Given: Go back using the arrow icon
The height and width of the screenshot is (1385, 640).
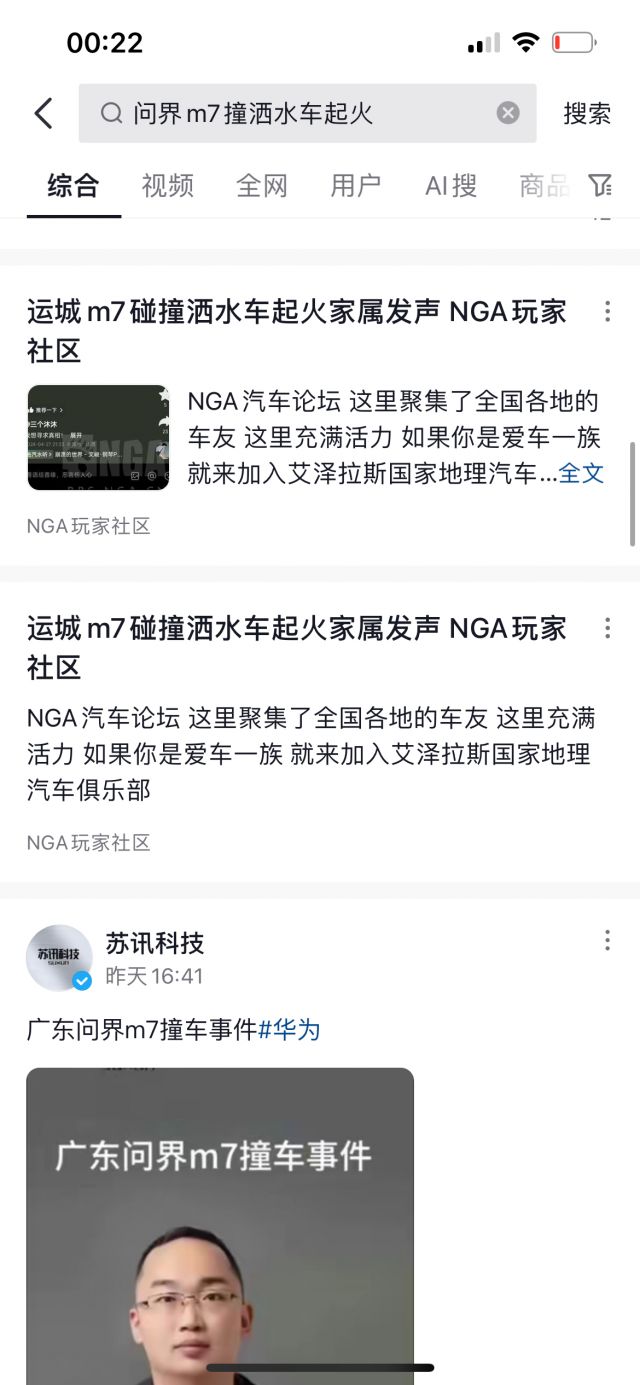Looking at the screenshot, I should 44,114.
